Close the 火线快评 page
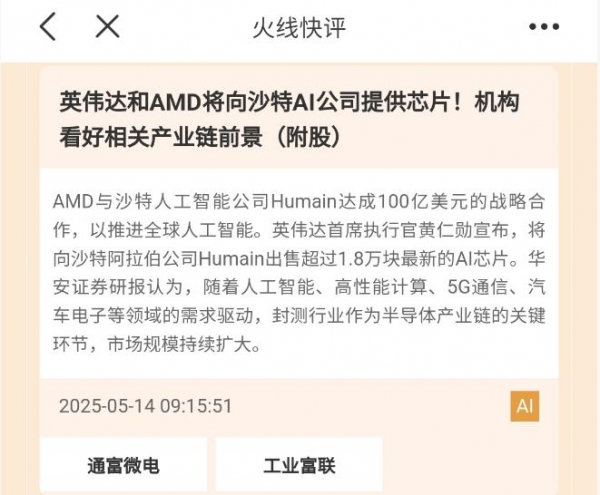The image size is (600, 495). [106, 27]
